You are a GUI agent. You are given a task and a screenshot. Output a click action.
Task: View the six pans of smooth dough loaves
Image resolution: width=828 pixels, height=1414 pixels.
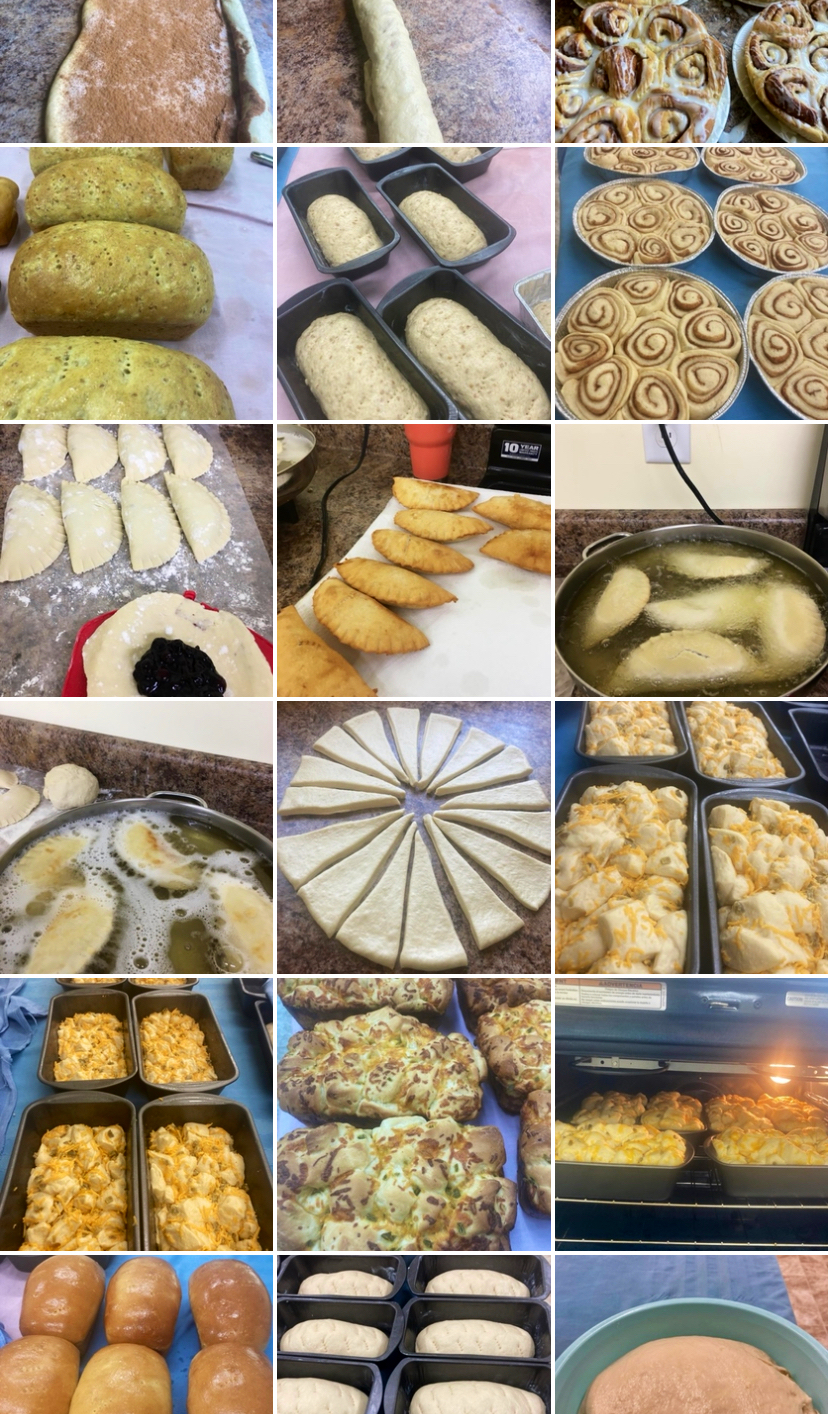(413, 1335)
